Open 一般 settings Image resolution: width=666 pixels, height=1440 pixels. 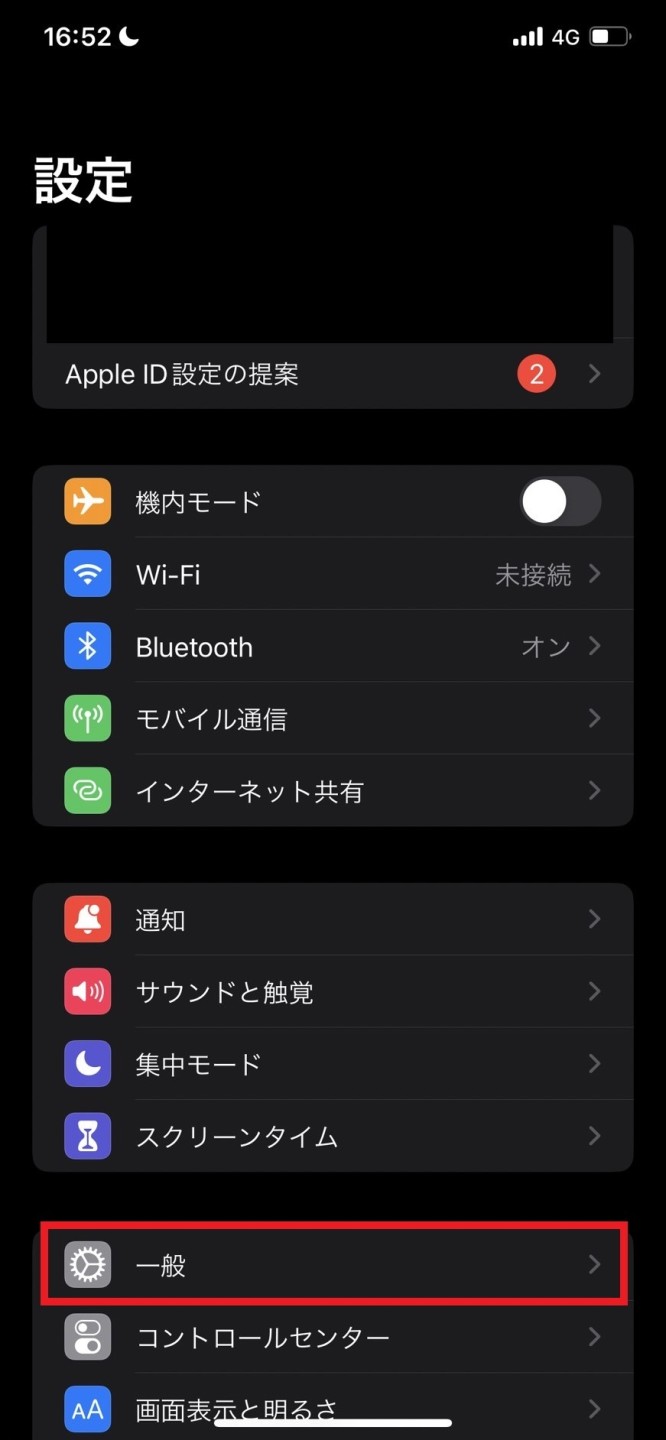332,1265
